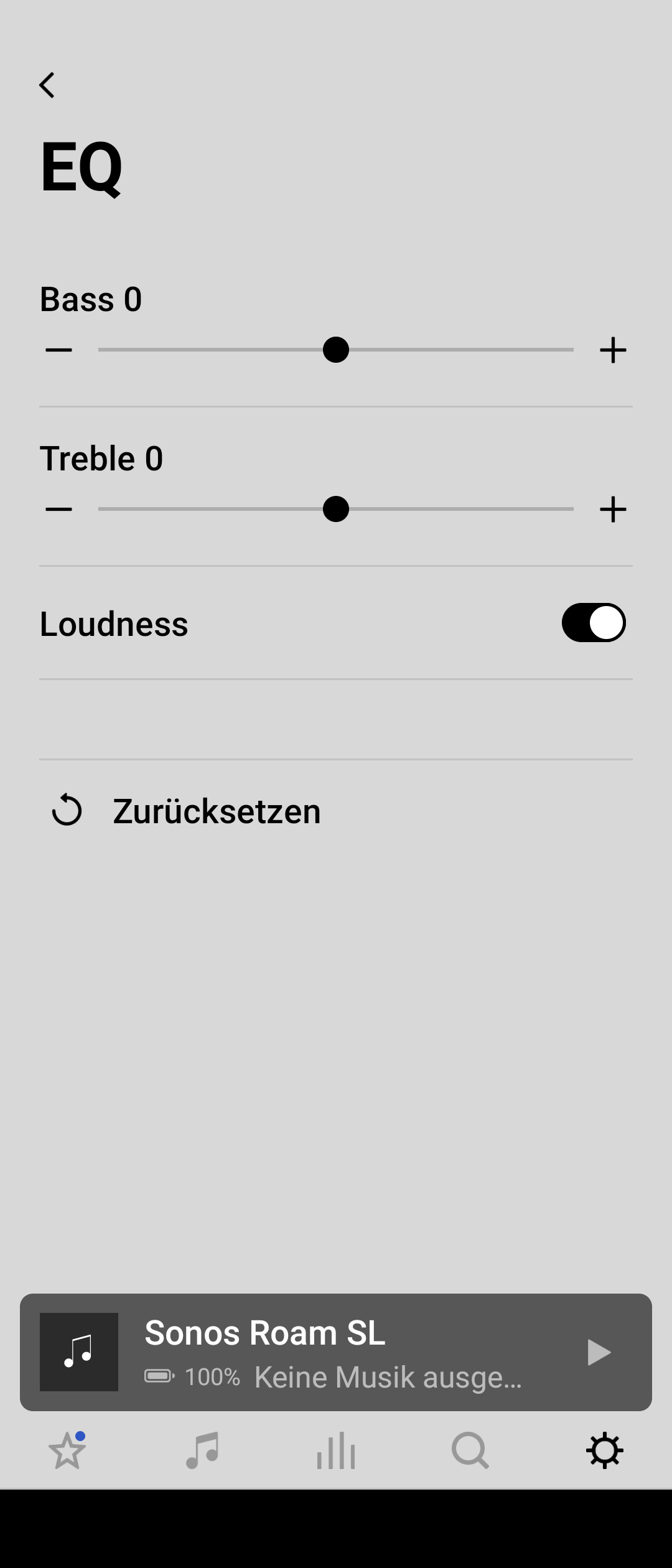
Task: Switch to the search tab
Action: [470, 1451]
